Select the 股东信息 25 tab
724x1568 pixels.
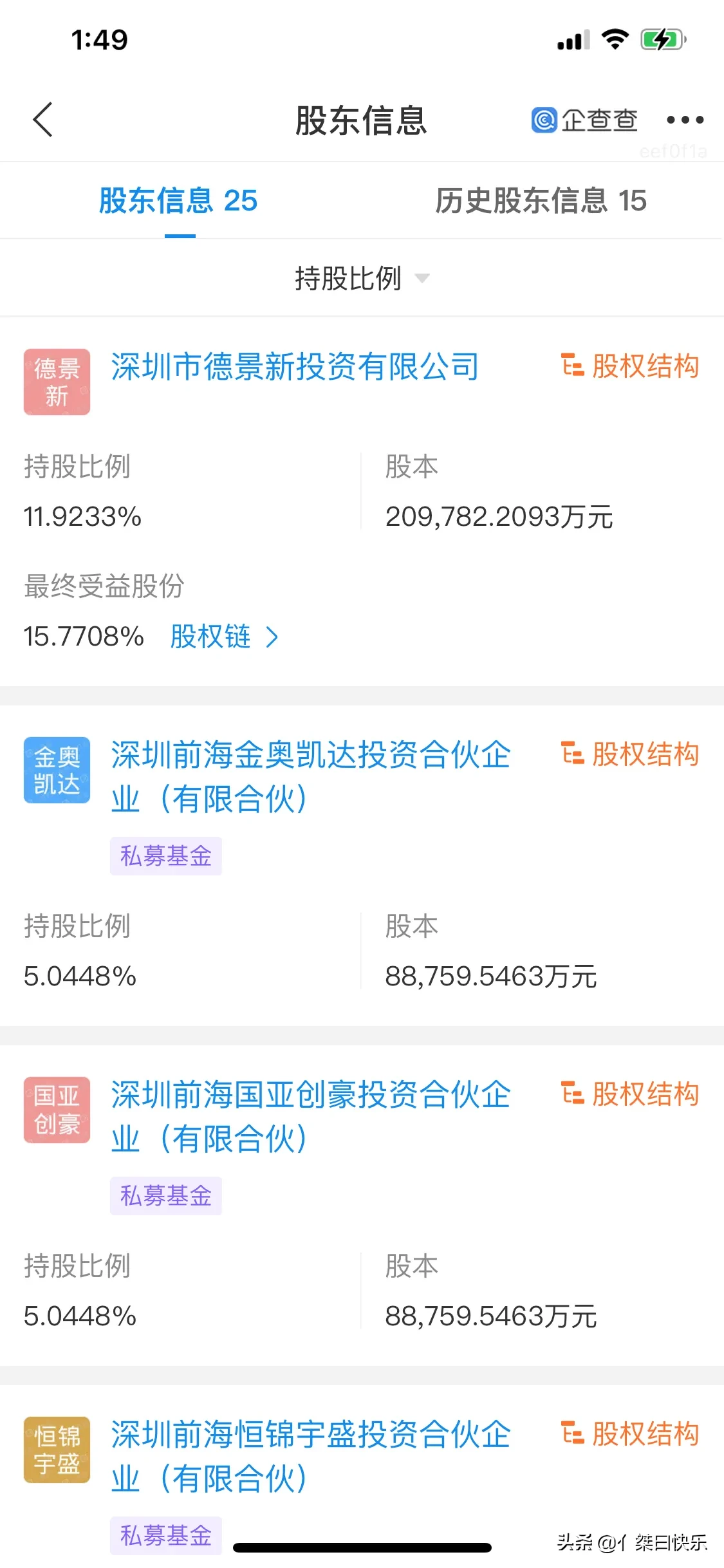point(178,201)
